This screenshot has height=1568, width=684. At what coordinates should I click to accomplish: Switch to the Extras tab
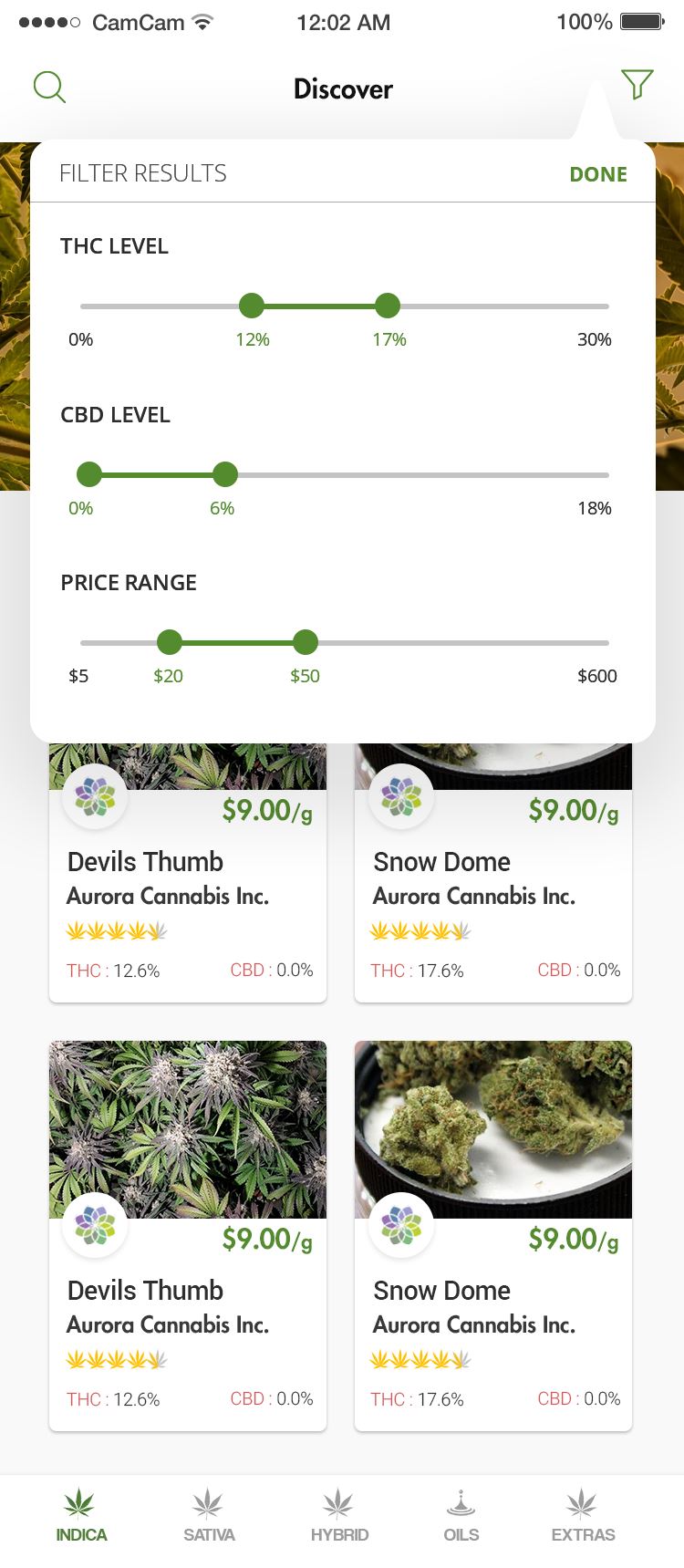pos(583,1515)
